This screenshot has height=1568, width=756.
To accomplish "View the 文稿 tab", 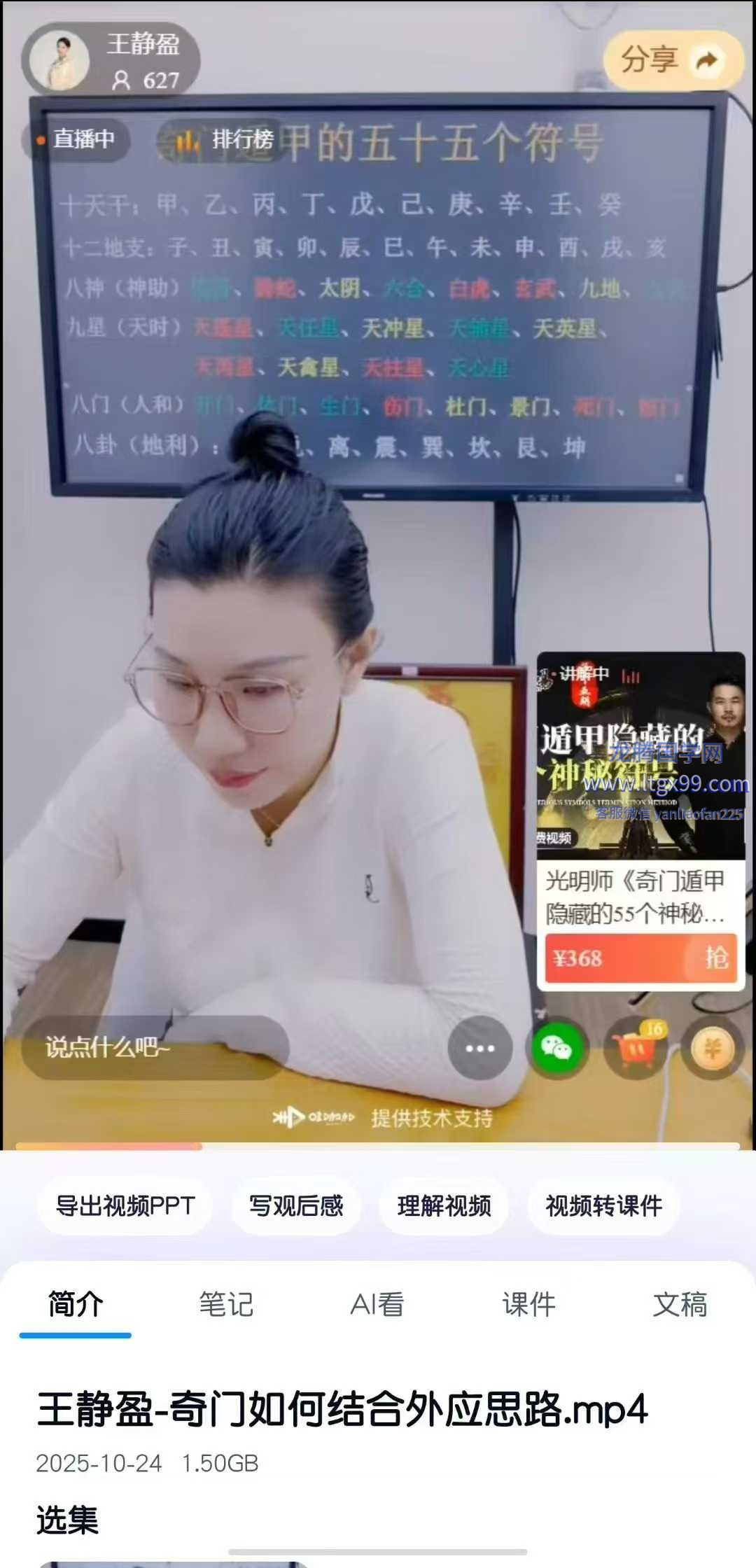I will click(680, 1305).
